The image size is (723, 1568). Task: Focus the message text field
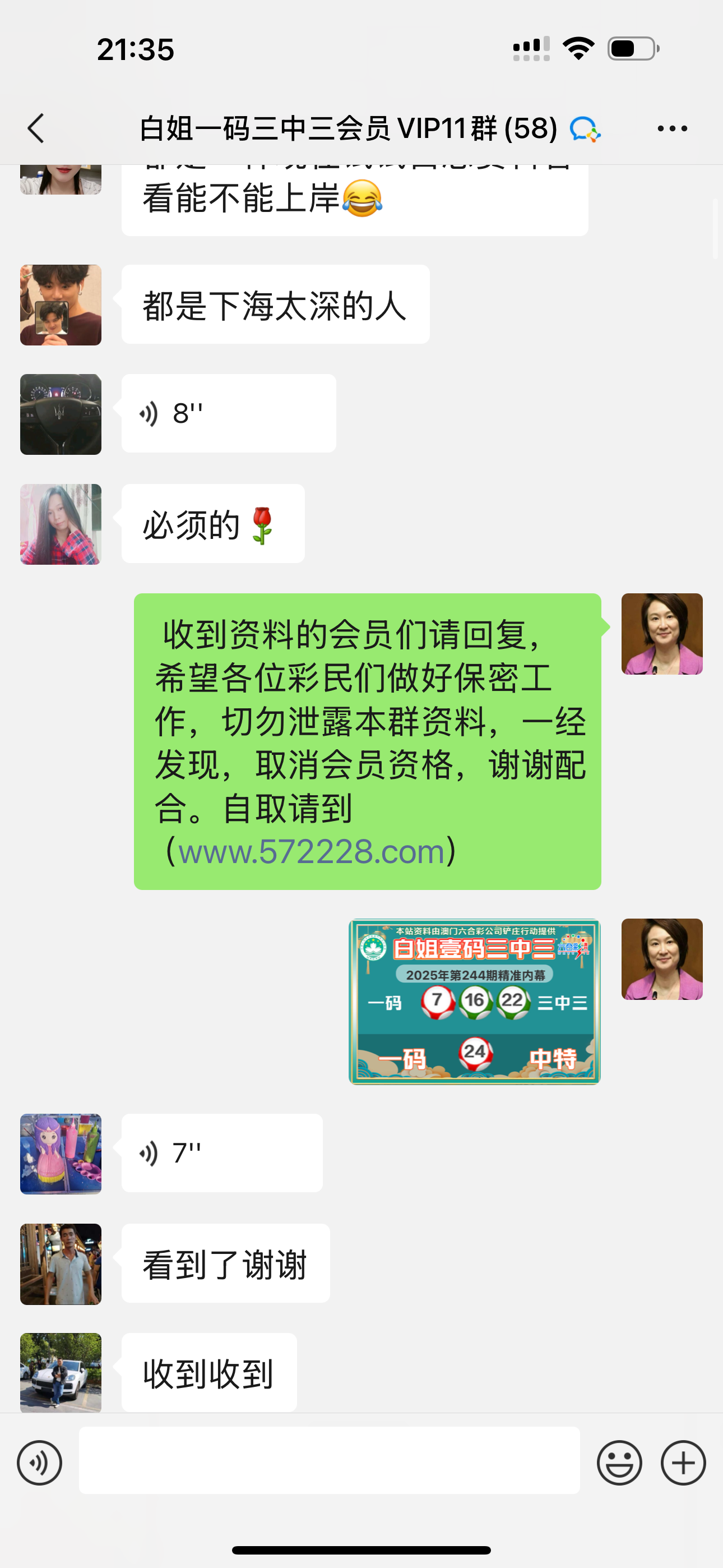point(329,1460)
